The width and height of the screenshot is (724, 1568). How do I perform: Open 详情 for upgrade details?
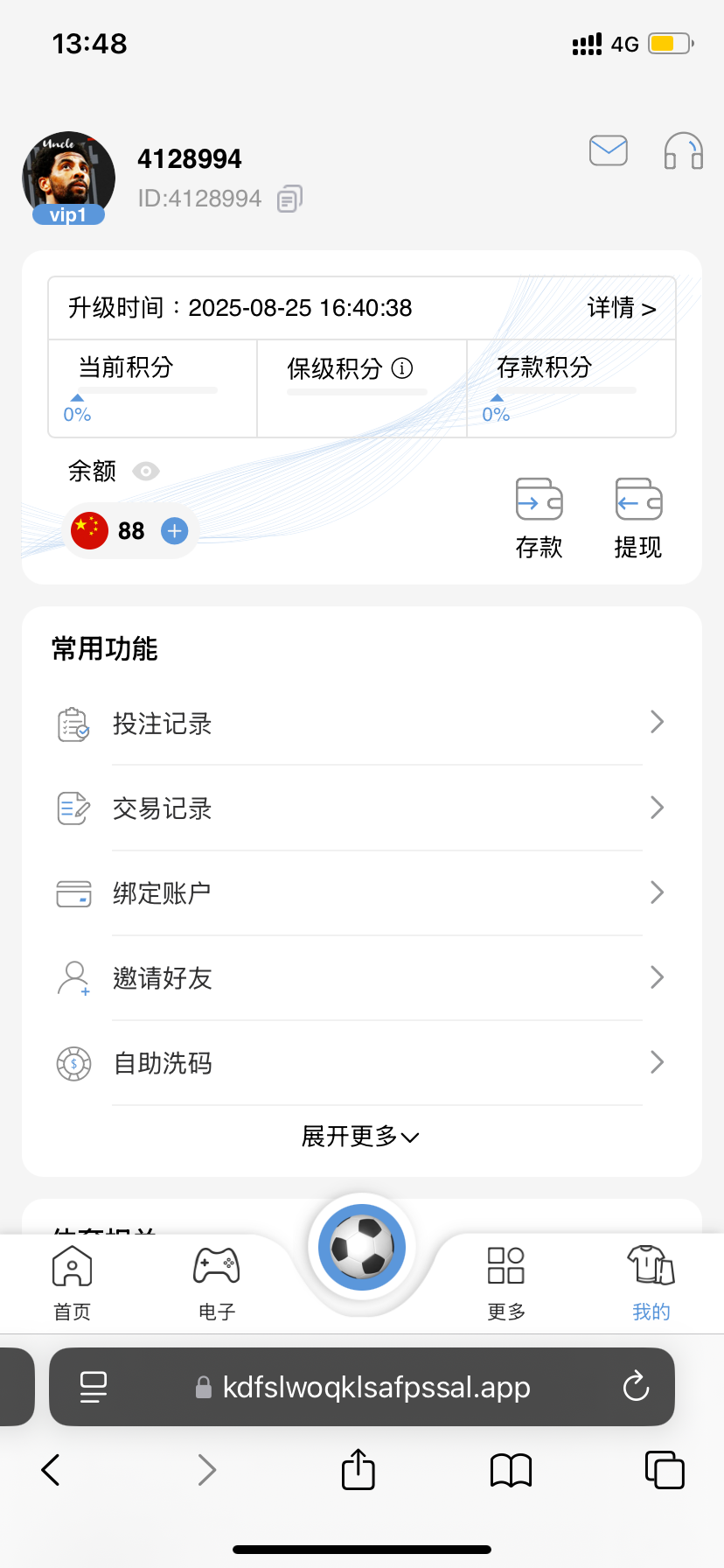point(621,308)
